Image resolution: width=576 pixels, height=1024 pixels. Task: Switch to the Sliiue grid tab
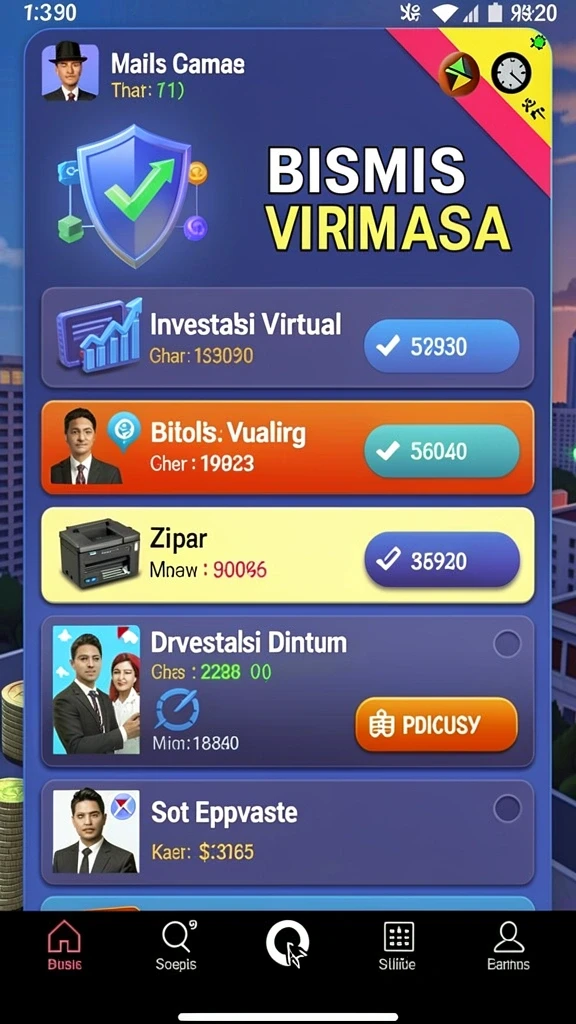(x=398, y=944)
